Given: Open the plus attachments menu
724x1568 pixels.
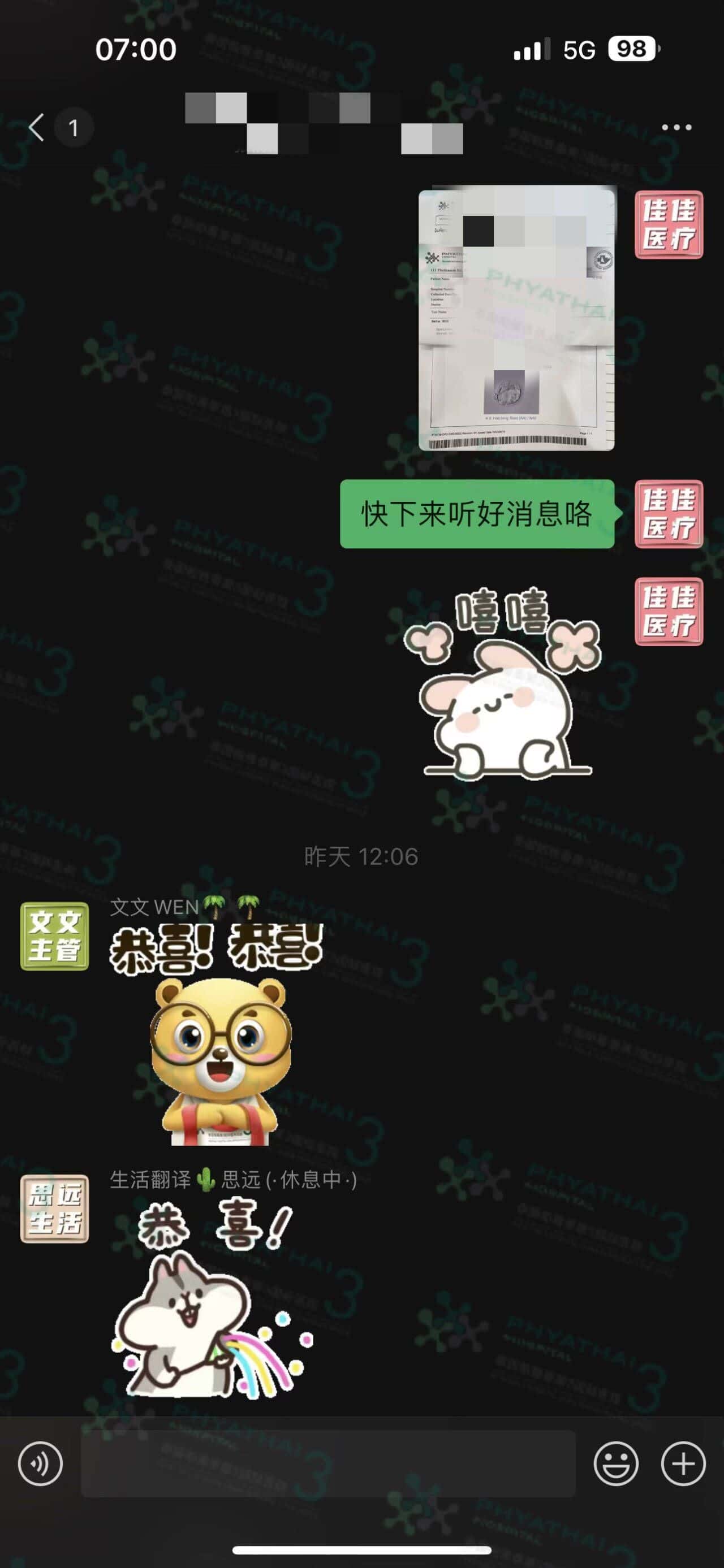Looking at the screenshot, I should click(683, 1464).
